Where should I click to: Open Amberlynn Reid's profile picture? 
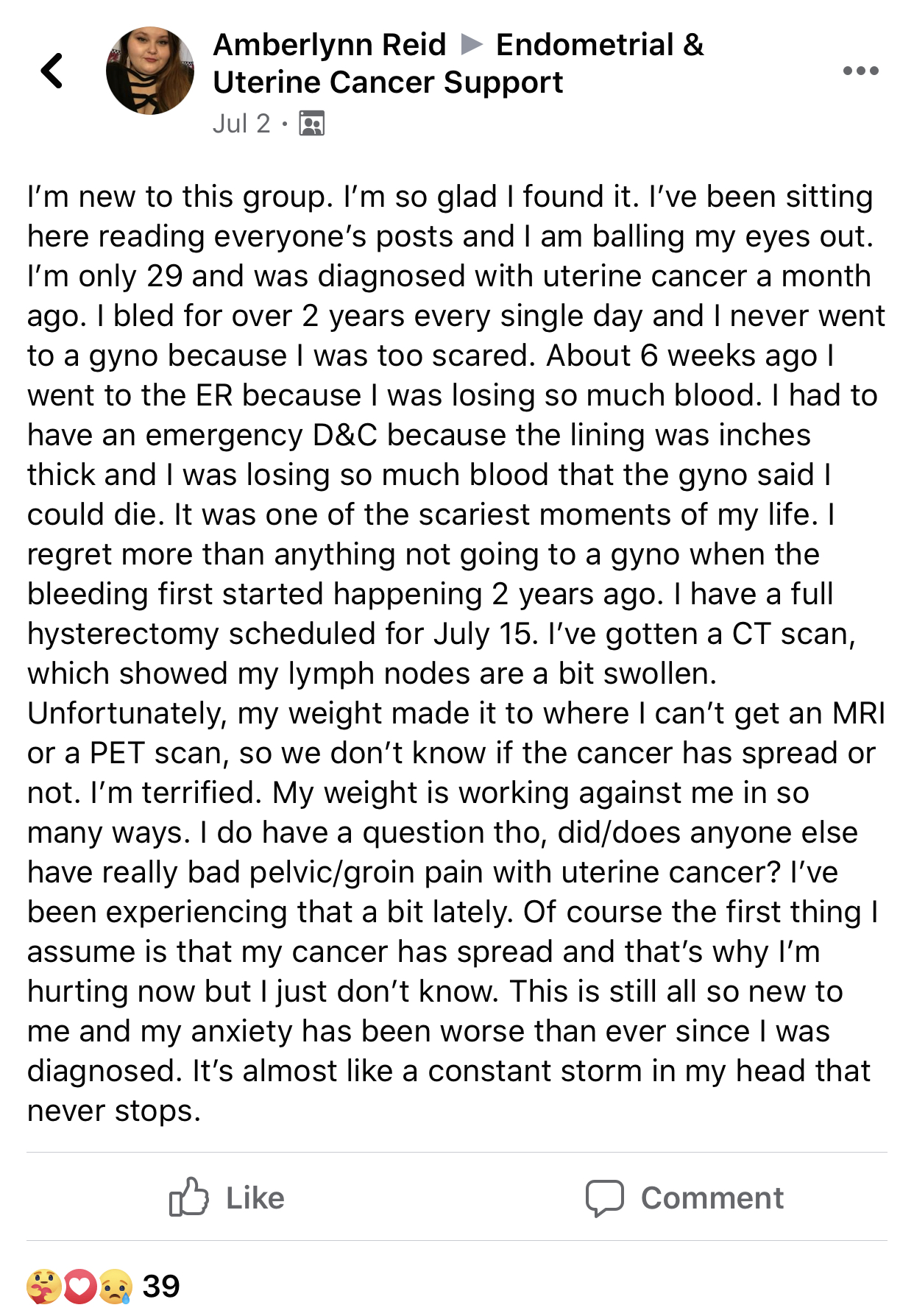[150, 71]
